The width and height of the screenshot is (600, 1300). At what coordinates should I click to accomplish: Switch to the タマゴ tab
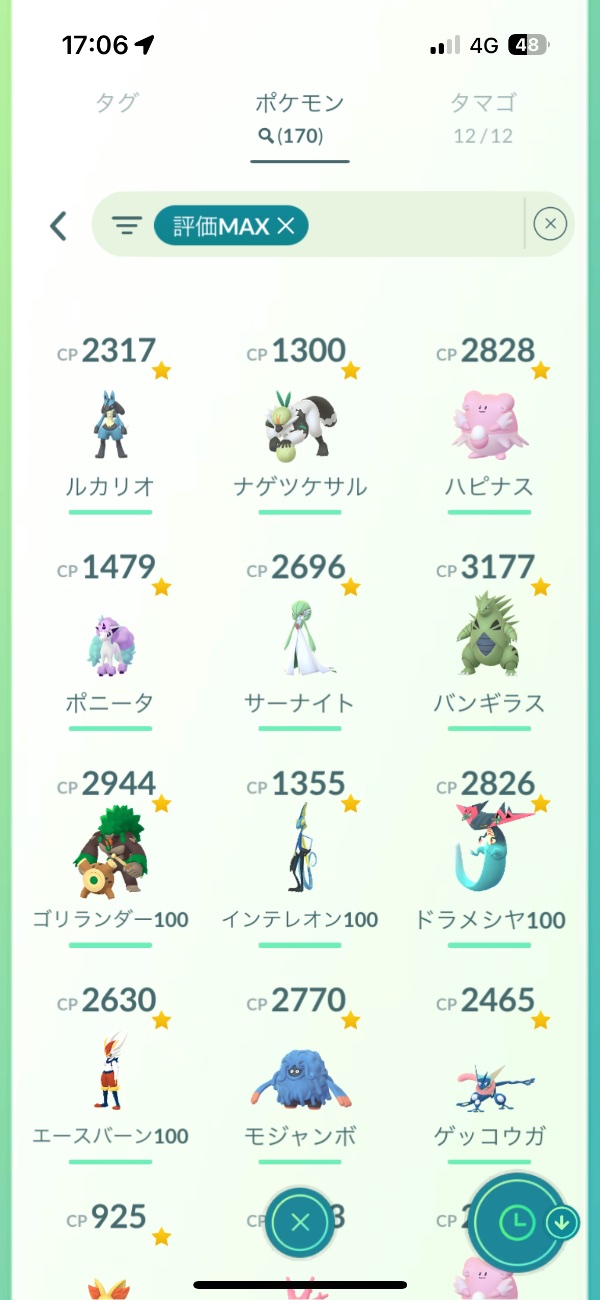click(482, 103)
